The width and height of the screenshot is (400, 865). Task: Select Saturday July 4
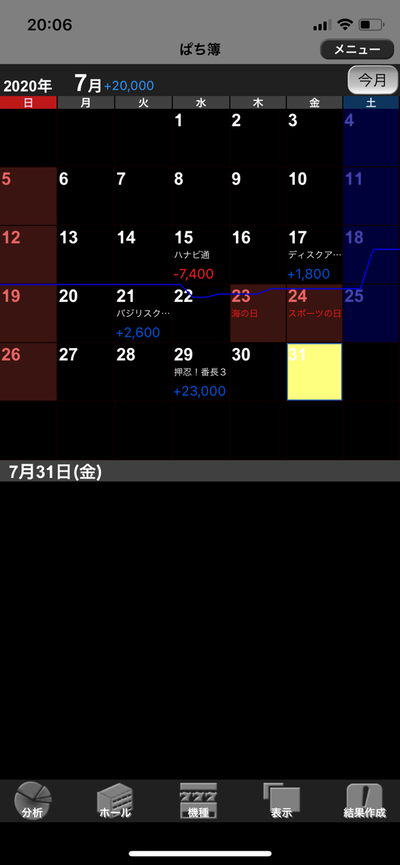point(371,137)
